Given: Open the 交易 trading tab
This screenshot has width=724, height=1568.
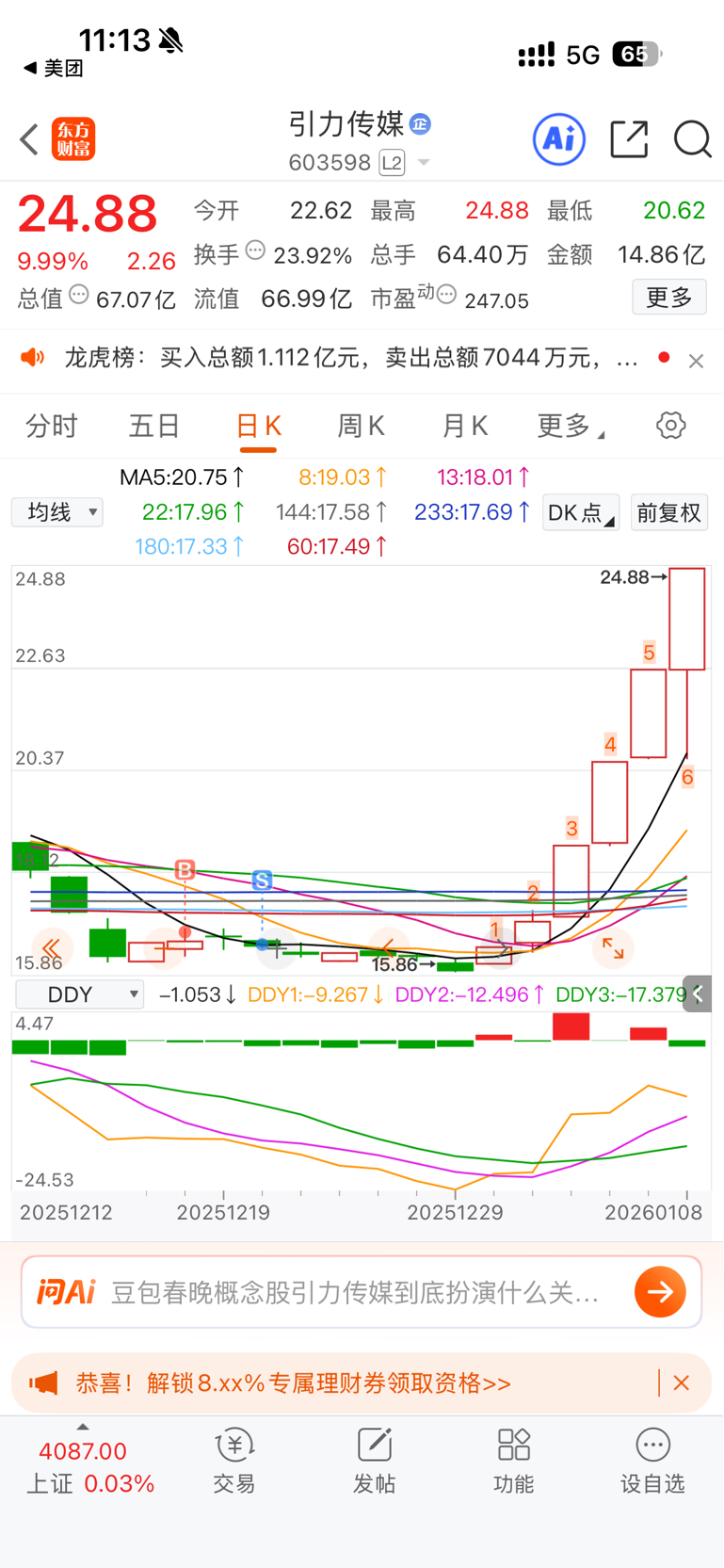Looking at the screenshot, I should (233, 1461).
